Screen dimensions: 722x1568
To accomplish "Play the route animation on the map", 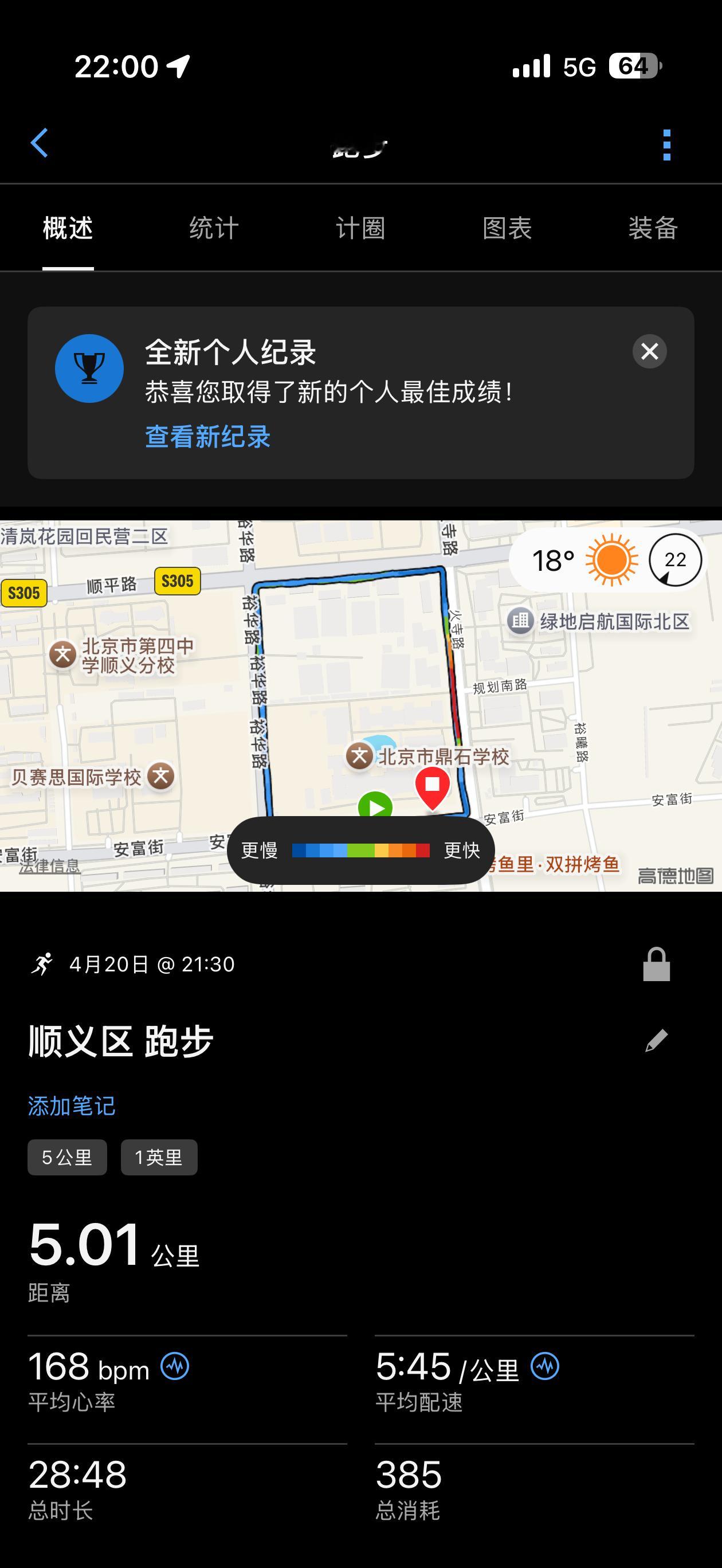I will coord(375,807).
